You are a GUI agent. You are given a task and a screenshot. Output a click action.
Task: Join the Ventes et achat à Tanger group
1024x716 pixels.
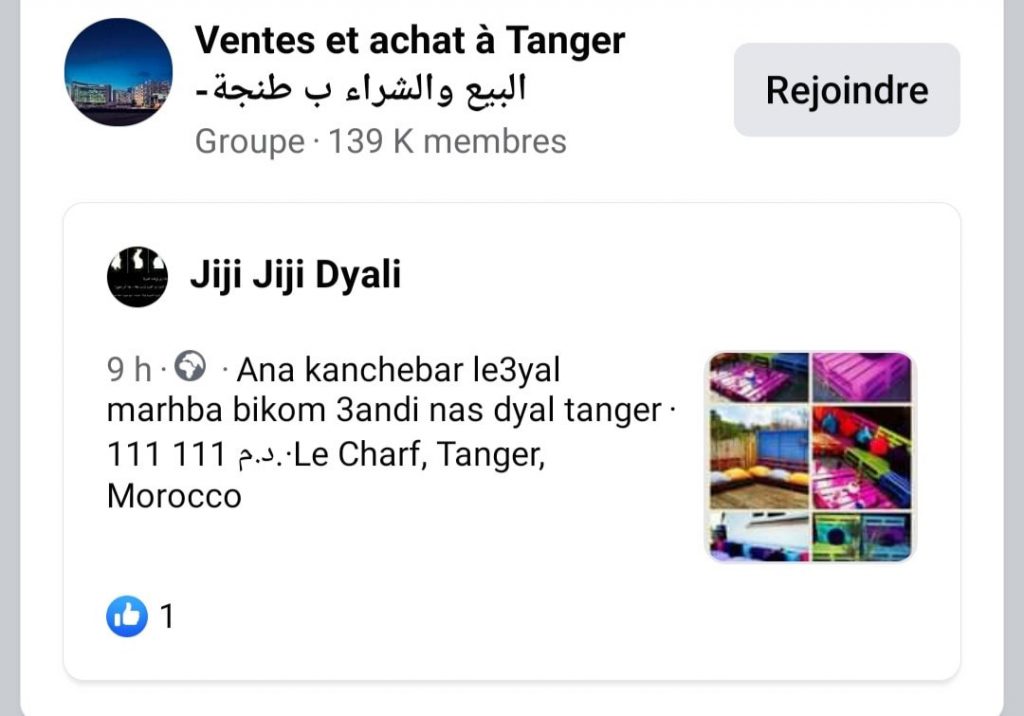click(846, 90)
